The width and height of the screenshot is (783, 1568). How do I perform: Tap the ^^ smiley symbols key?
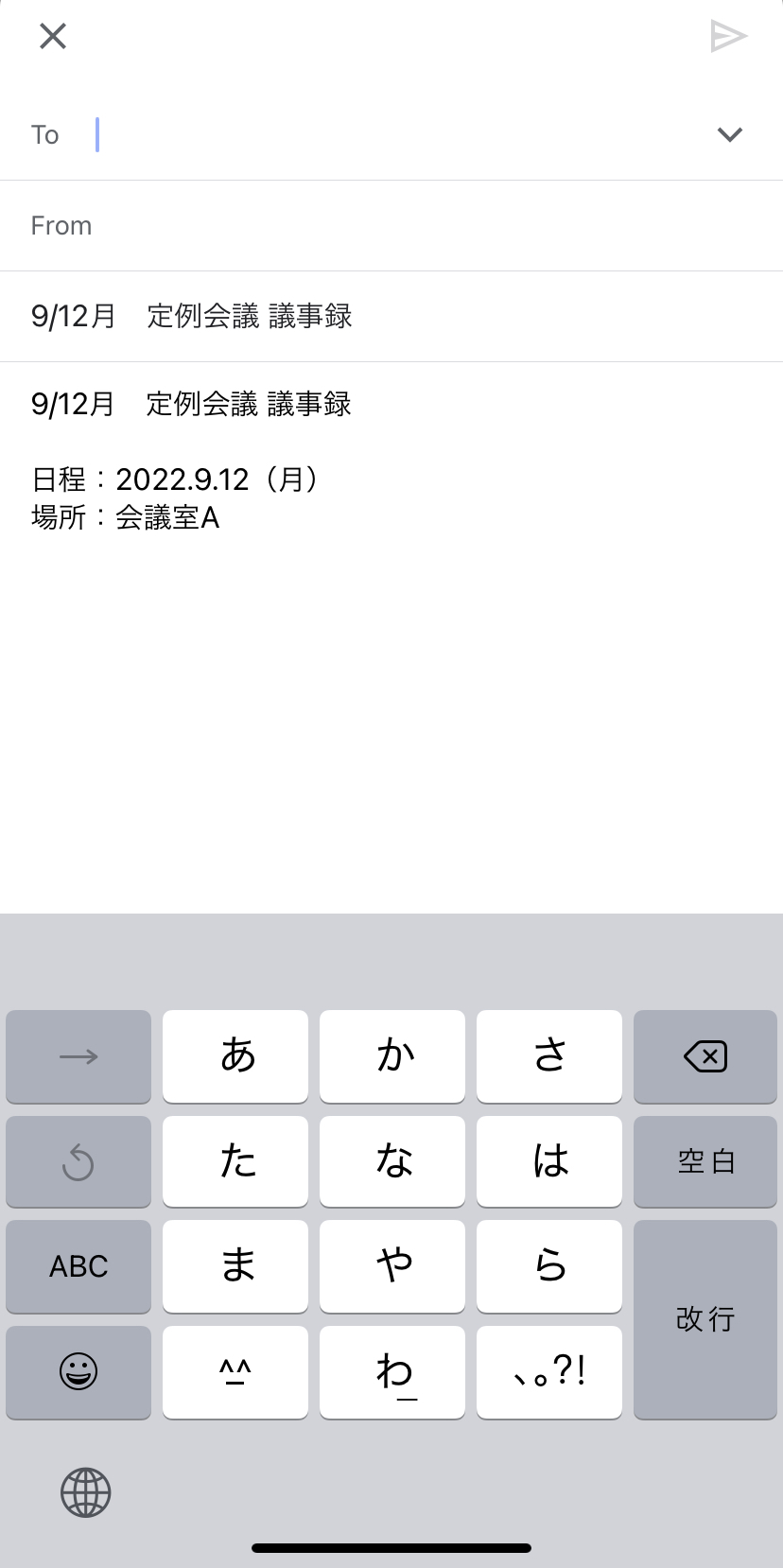(x=235, y=1372)
